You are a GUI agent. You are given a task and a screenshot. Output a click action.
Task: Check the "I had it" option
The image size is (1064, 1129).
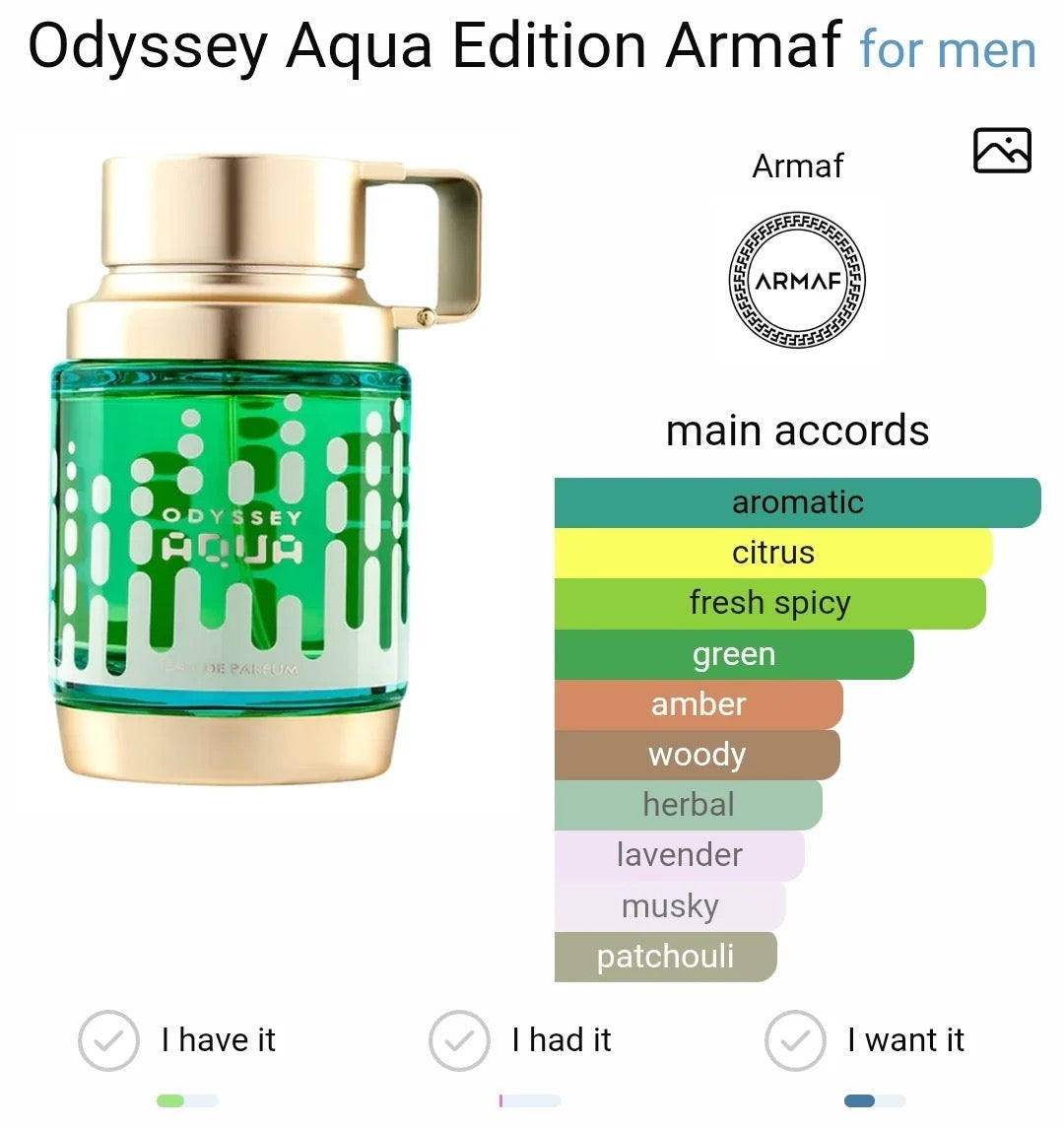click(x=459, y=1040)
